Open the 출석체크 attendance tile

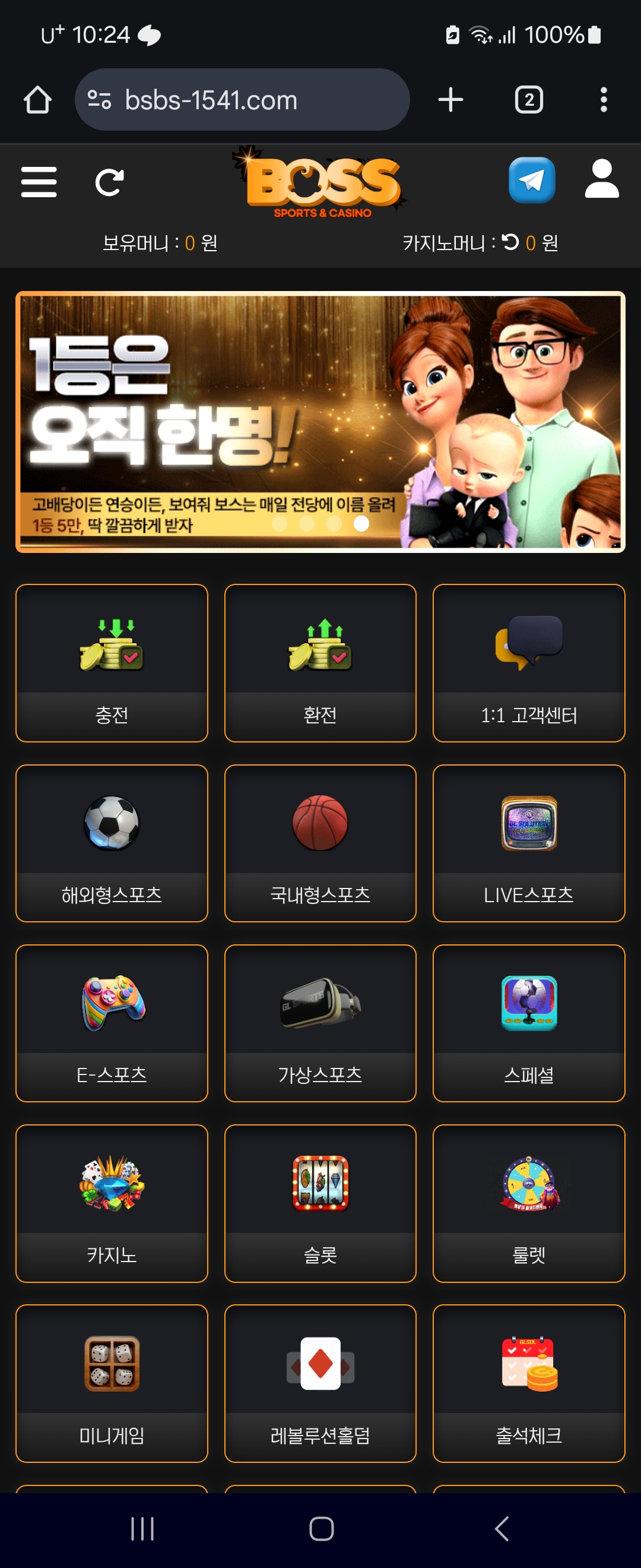click(x=528, y=1383)
